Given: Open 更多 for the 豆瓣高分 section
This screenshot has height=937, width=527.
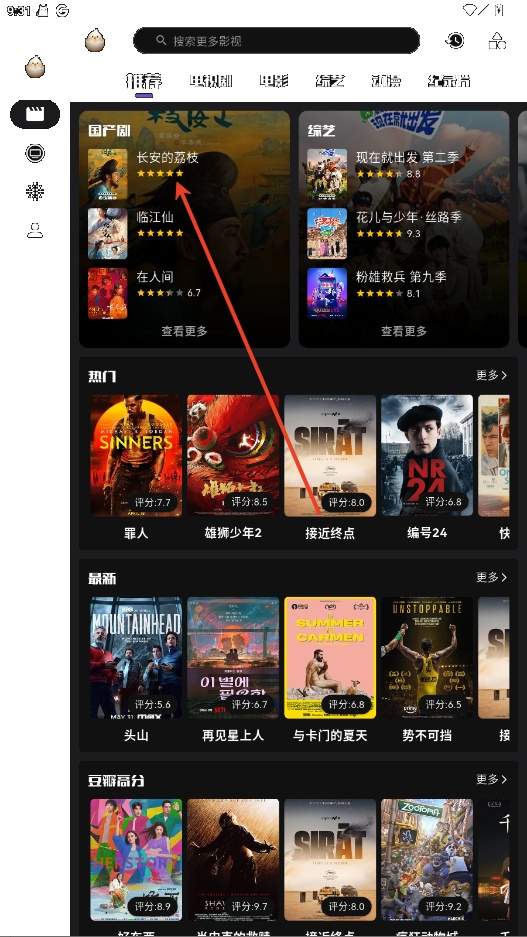Looking at the screenshot, I should [491, 779].
